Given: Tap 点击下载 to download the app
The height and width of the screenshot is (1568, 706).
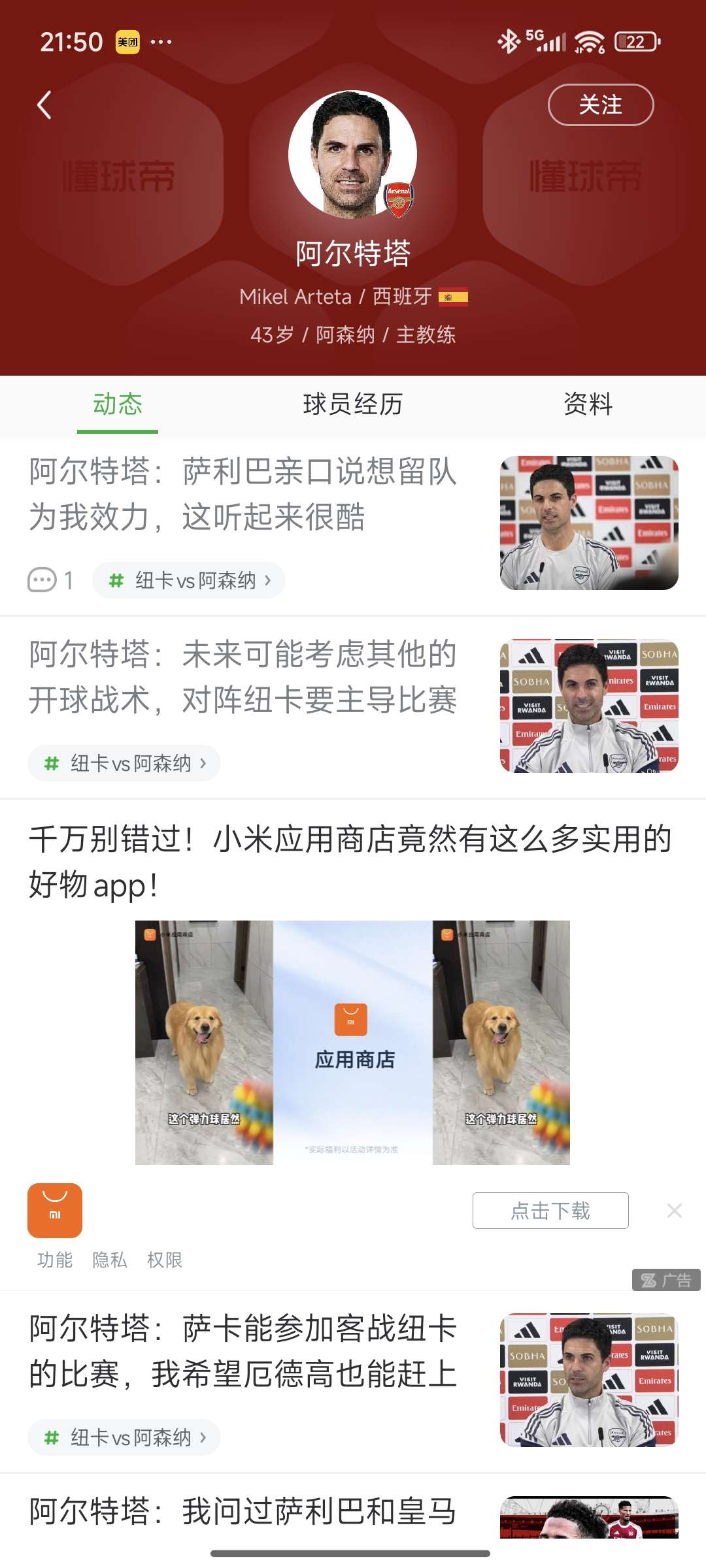Looking at the screenshot, I should [x=550, y=1211].
